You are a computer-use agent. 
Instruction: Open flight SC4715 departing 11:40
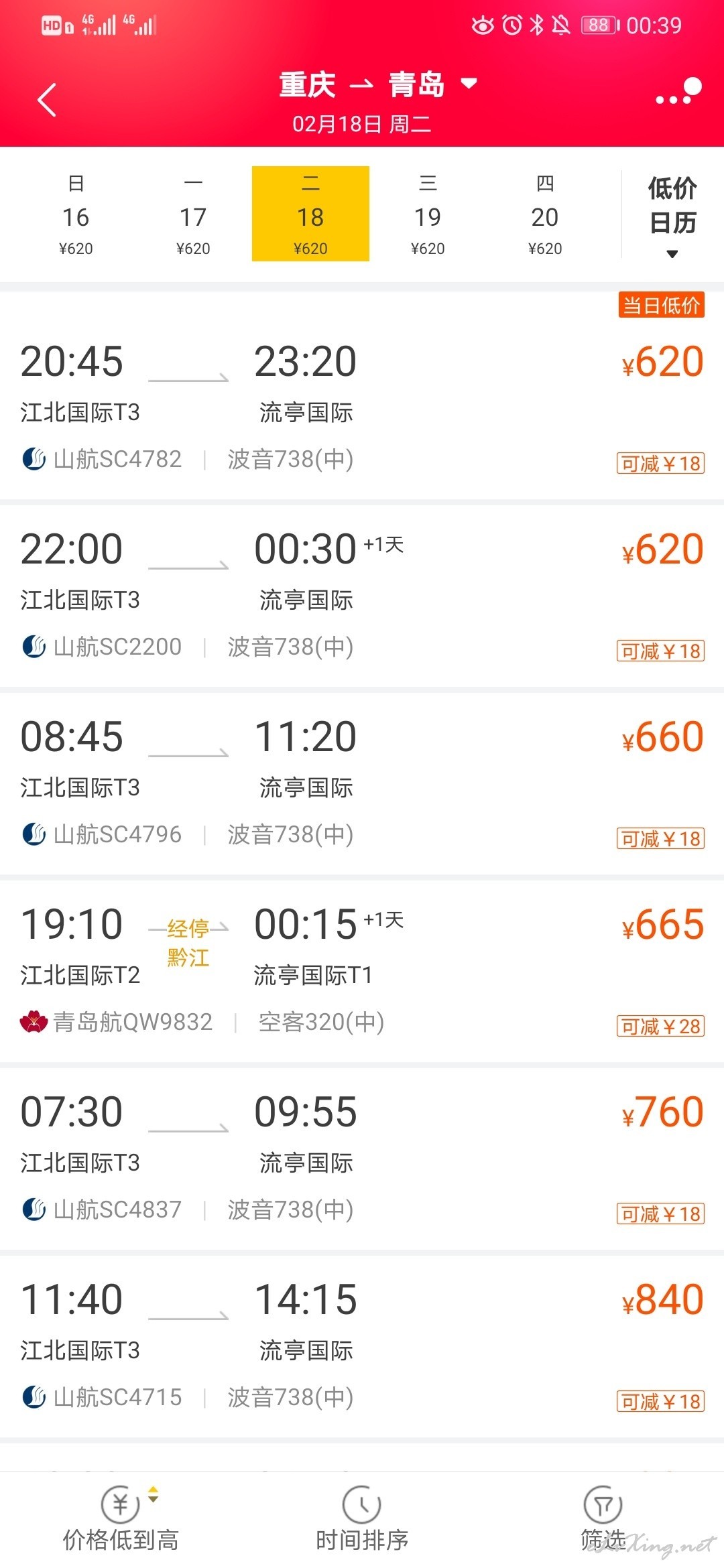click(x=362, y=1347)
